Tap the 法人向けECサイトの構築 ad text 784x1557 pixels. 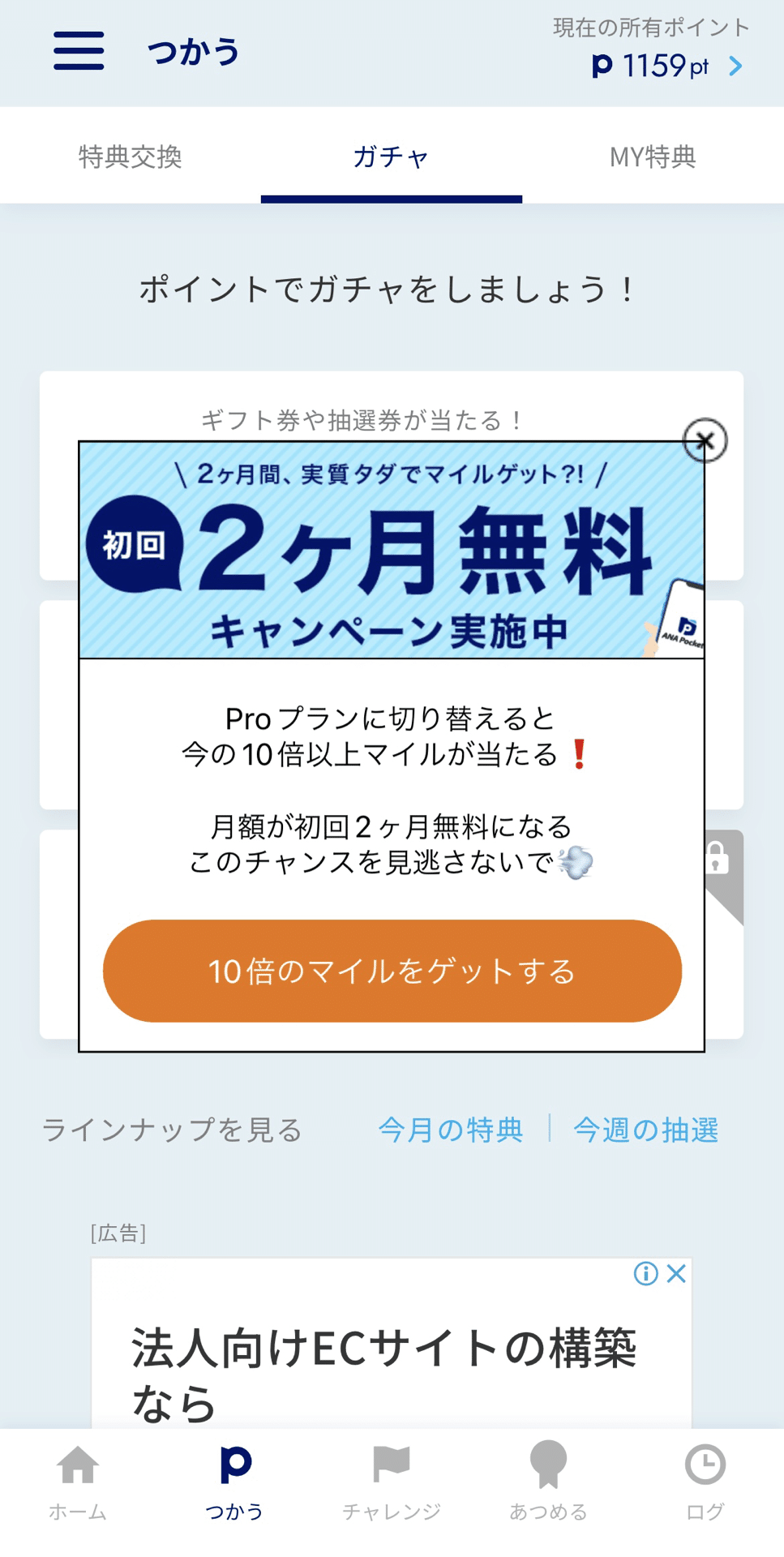tap(383, 1362)
